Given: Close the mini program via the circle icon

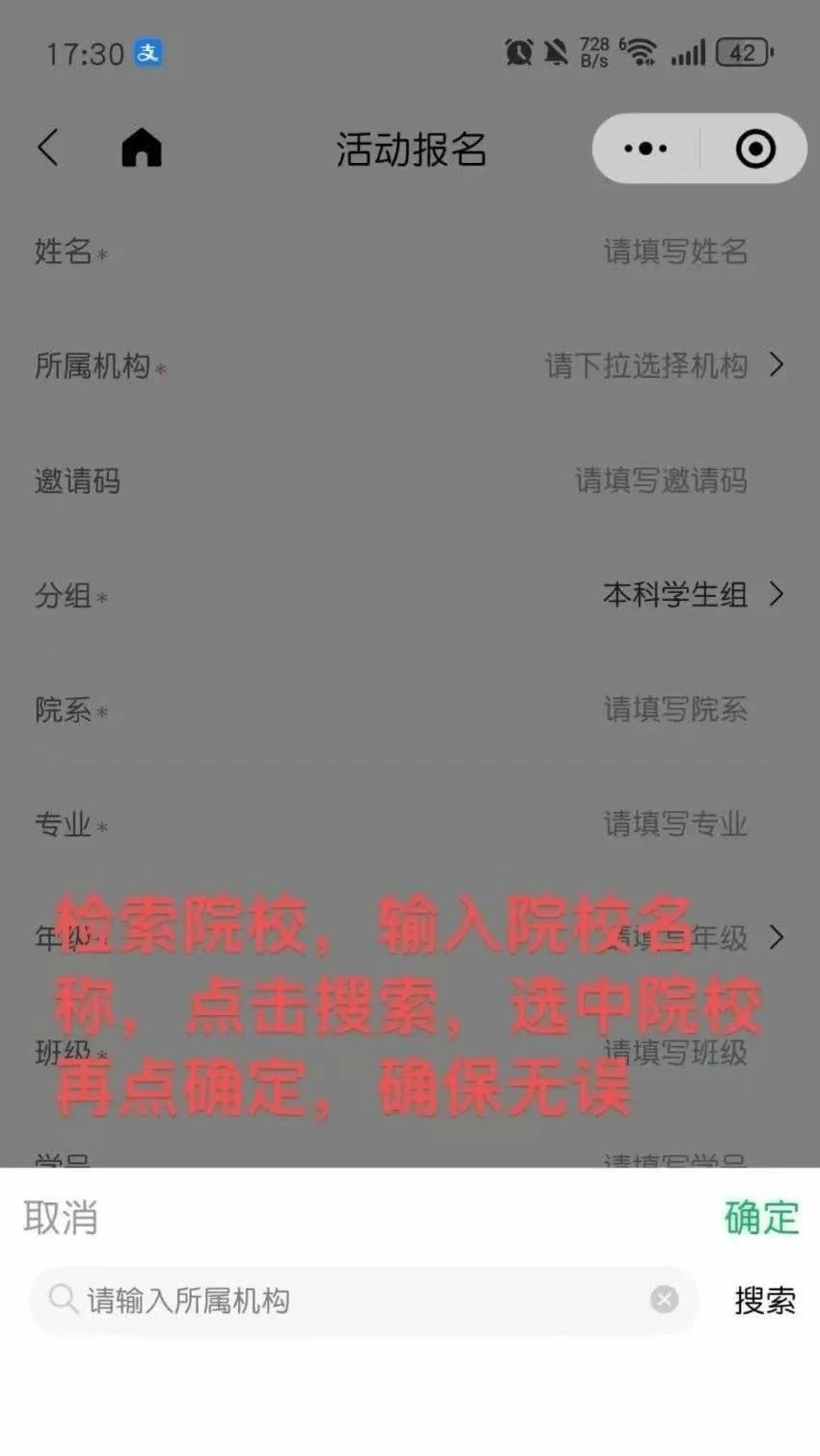Looking at the screenshot, I should point(754,148).
